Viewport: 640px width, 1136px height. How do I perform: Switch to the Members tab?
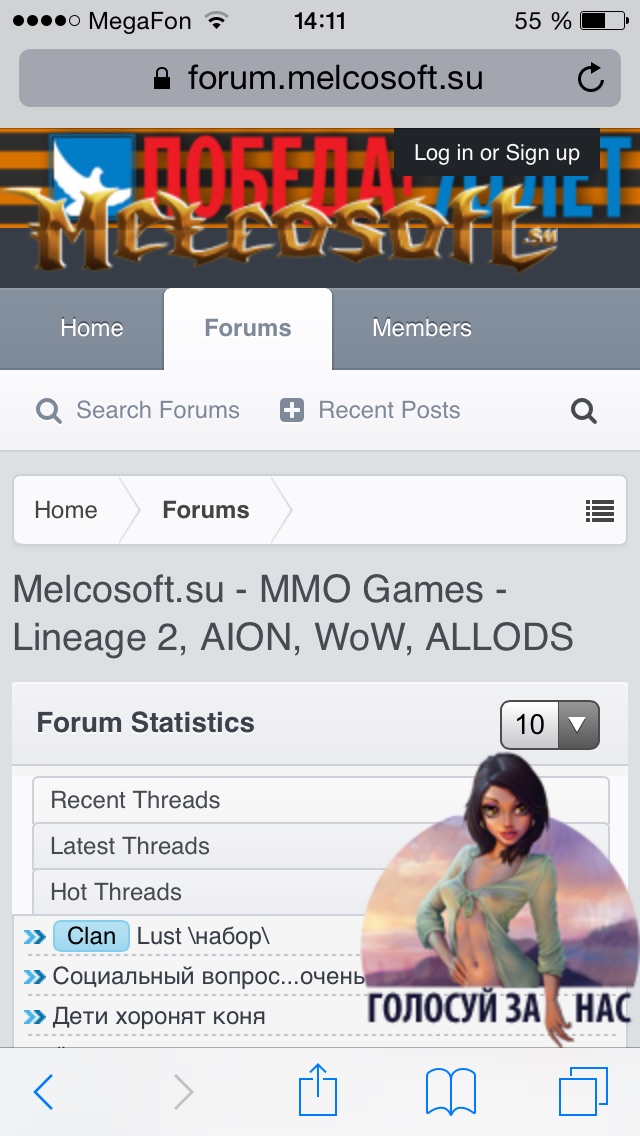(421, 328)
